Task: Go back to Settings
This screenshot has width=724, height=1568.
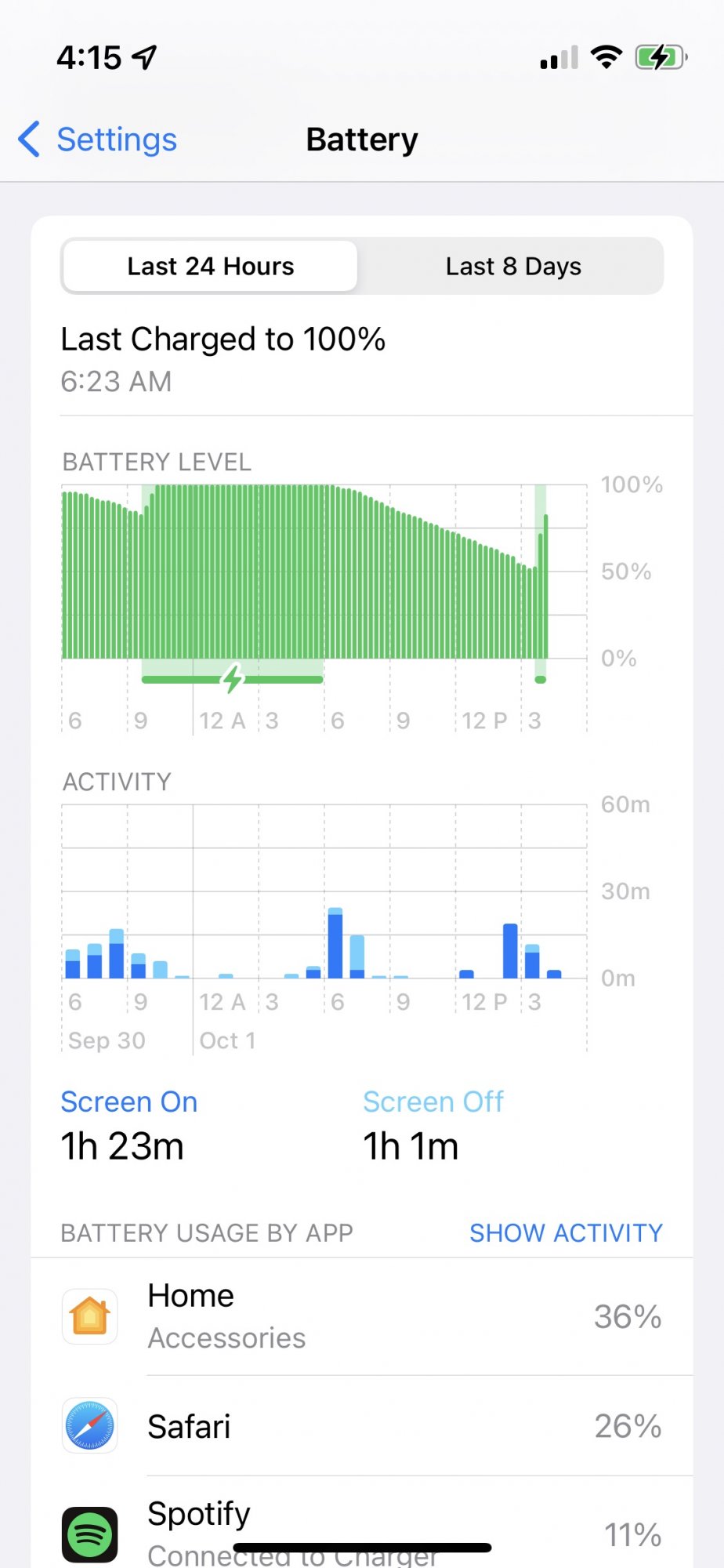Action: pos(99,140)
